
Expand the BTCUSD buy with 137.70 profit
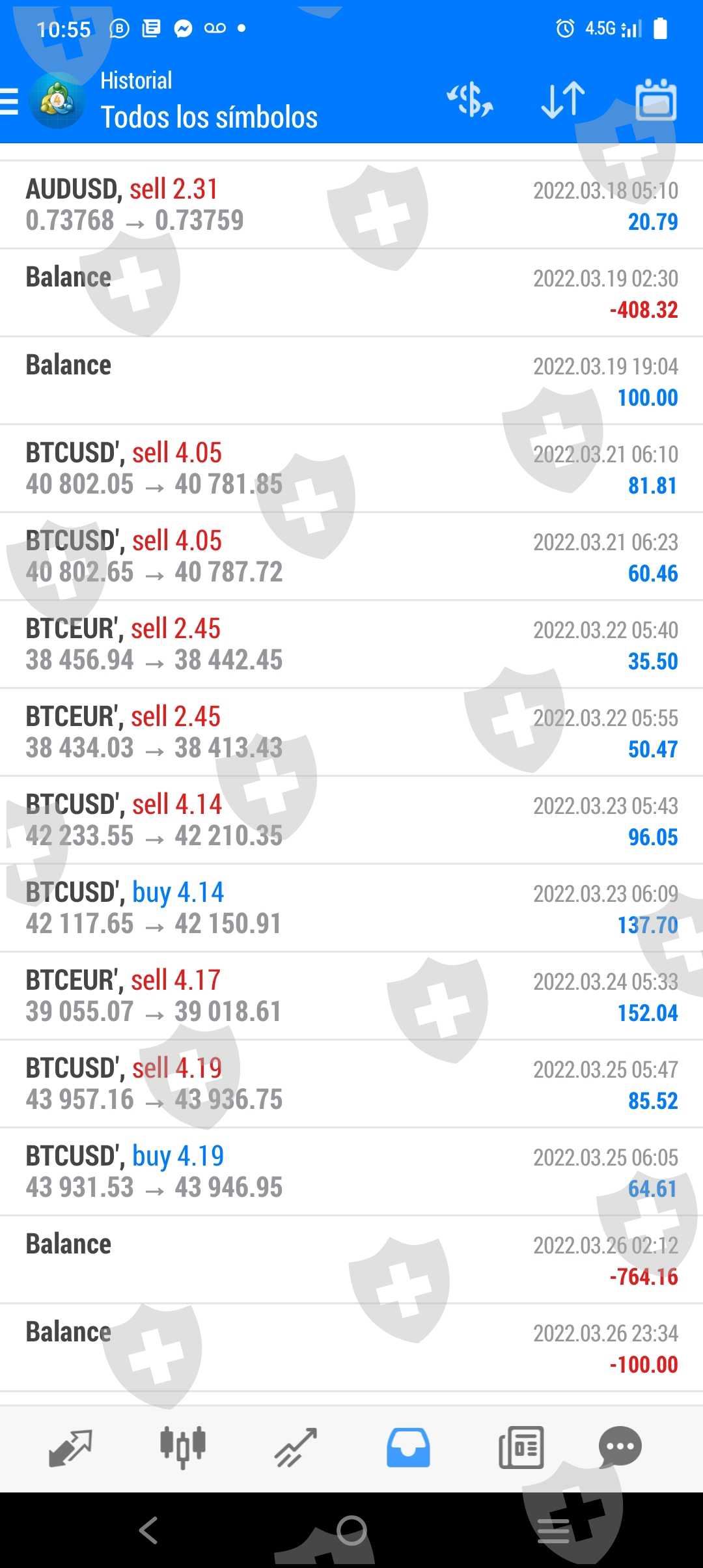(x=351, y=908)
